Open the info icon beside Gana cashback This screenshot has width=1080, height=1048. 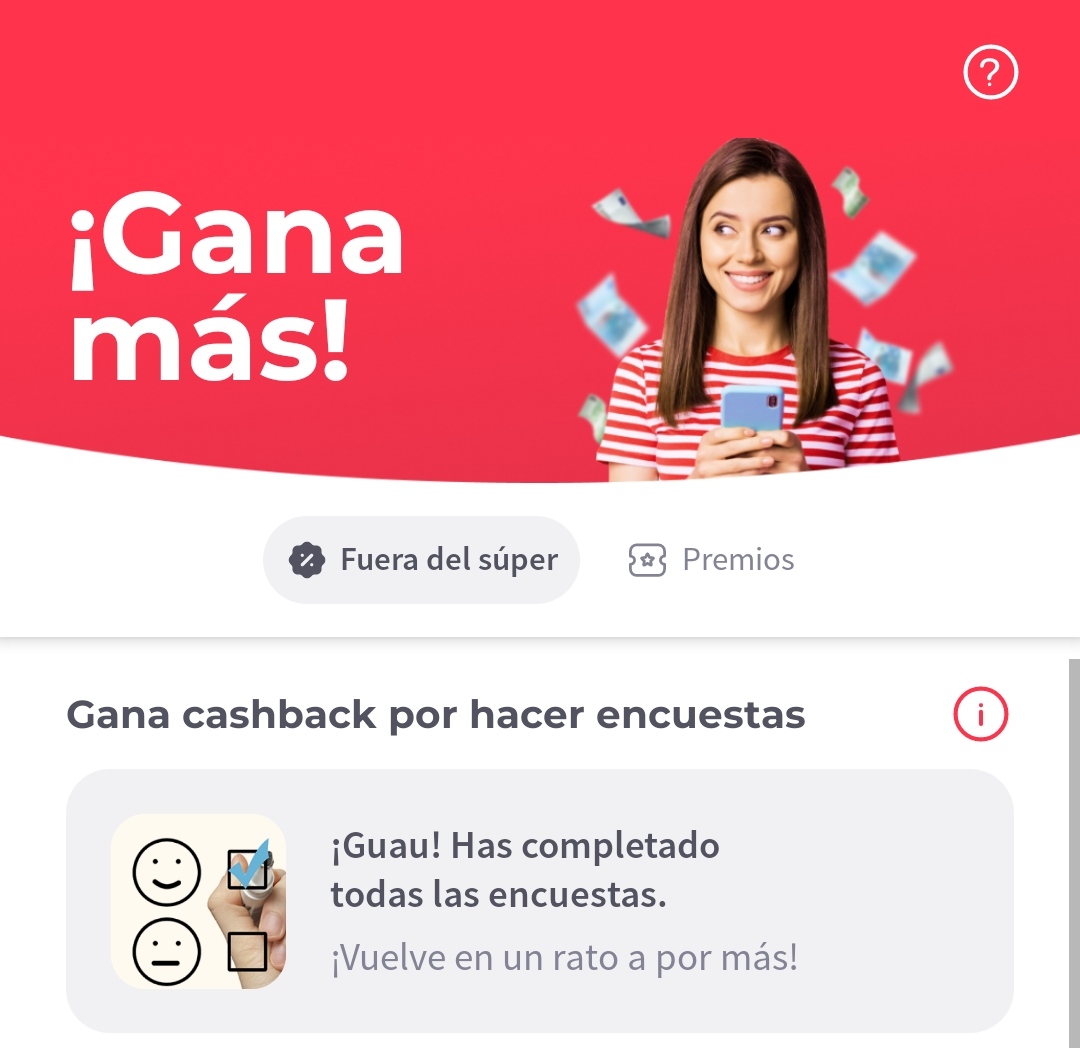point(980,715)
